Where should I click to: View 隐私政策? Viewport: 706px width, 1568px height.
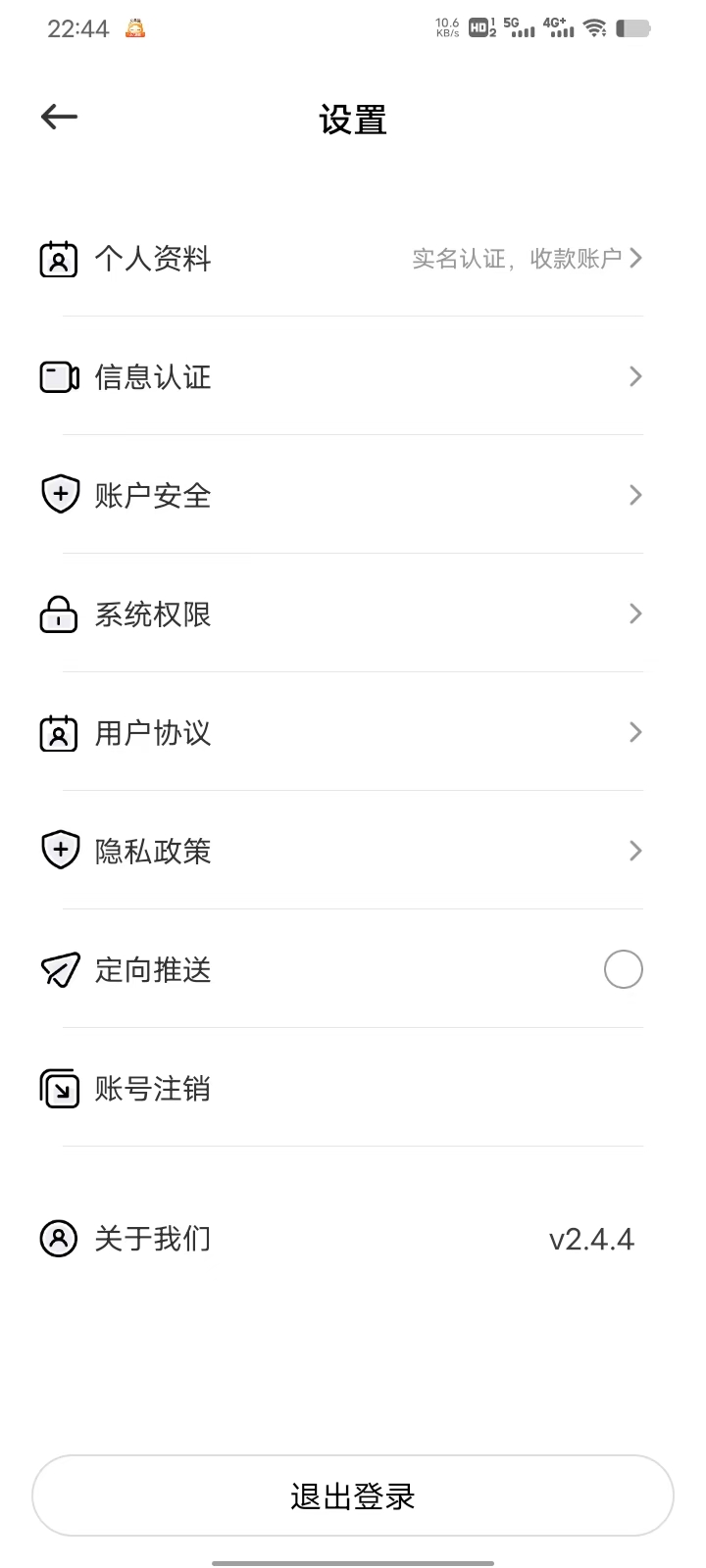tap(353, 851)
